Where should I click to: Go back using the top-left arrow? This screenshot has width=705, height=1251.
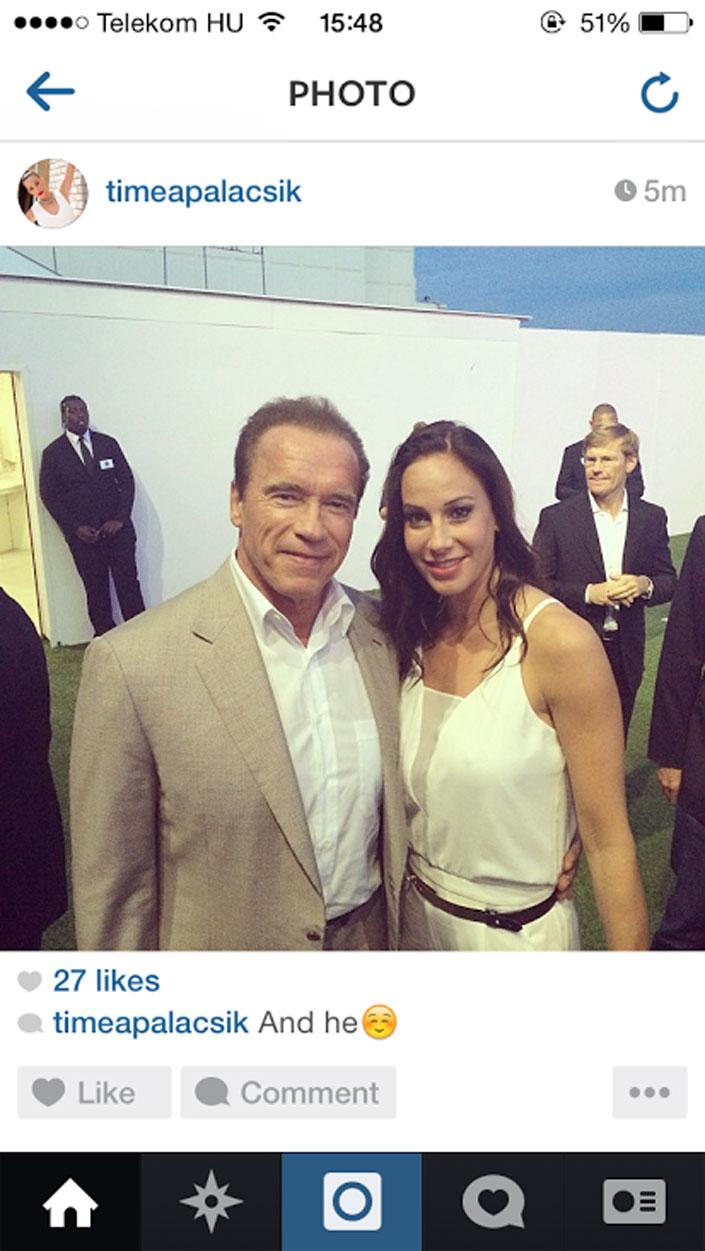(x=50, y=92)
